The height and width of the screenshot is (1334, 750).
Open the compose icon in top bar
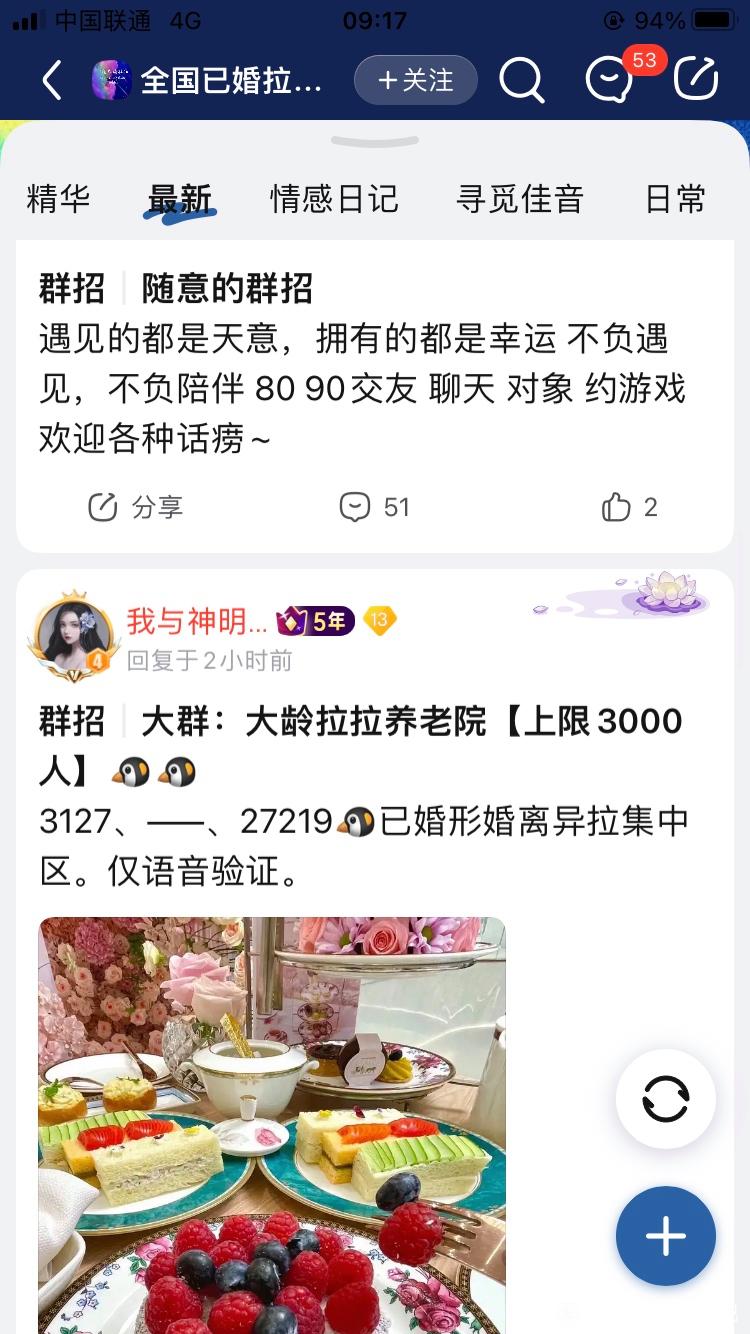click(x=697, y=80)
